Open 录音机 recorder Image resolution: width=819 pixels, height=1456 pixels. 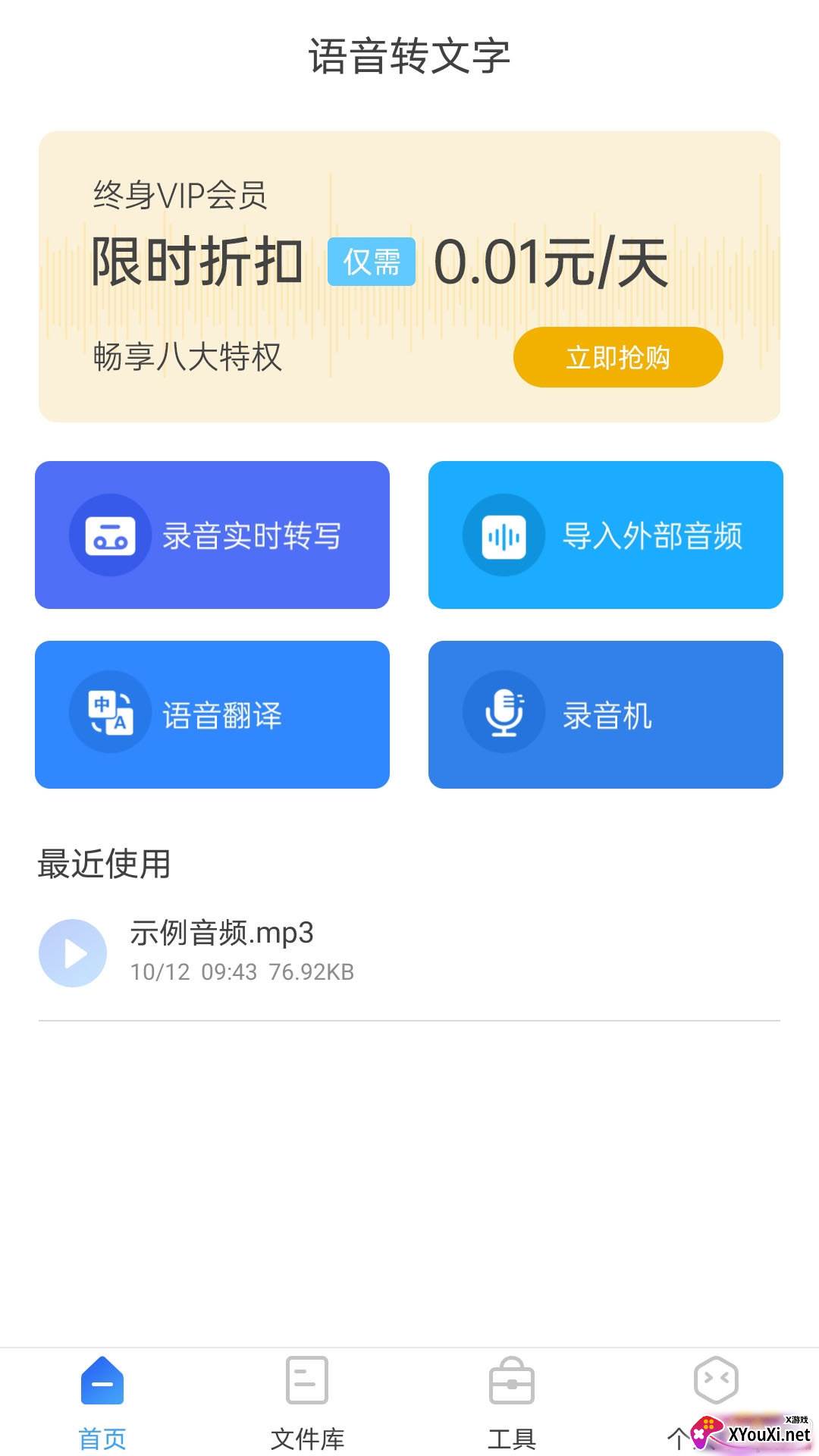[x=605, y=714]
